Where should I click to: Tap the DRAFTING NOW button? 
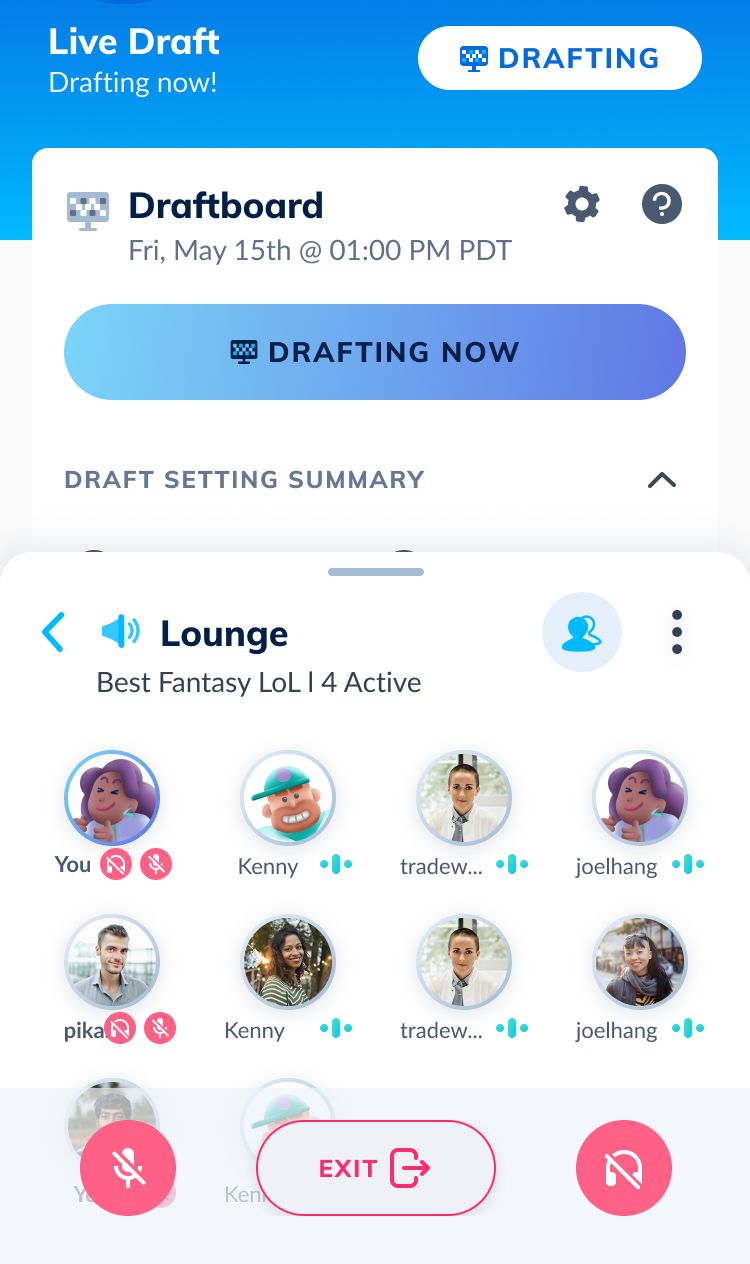[x=374, y=352]
